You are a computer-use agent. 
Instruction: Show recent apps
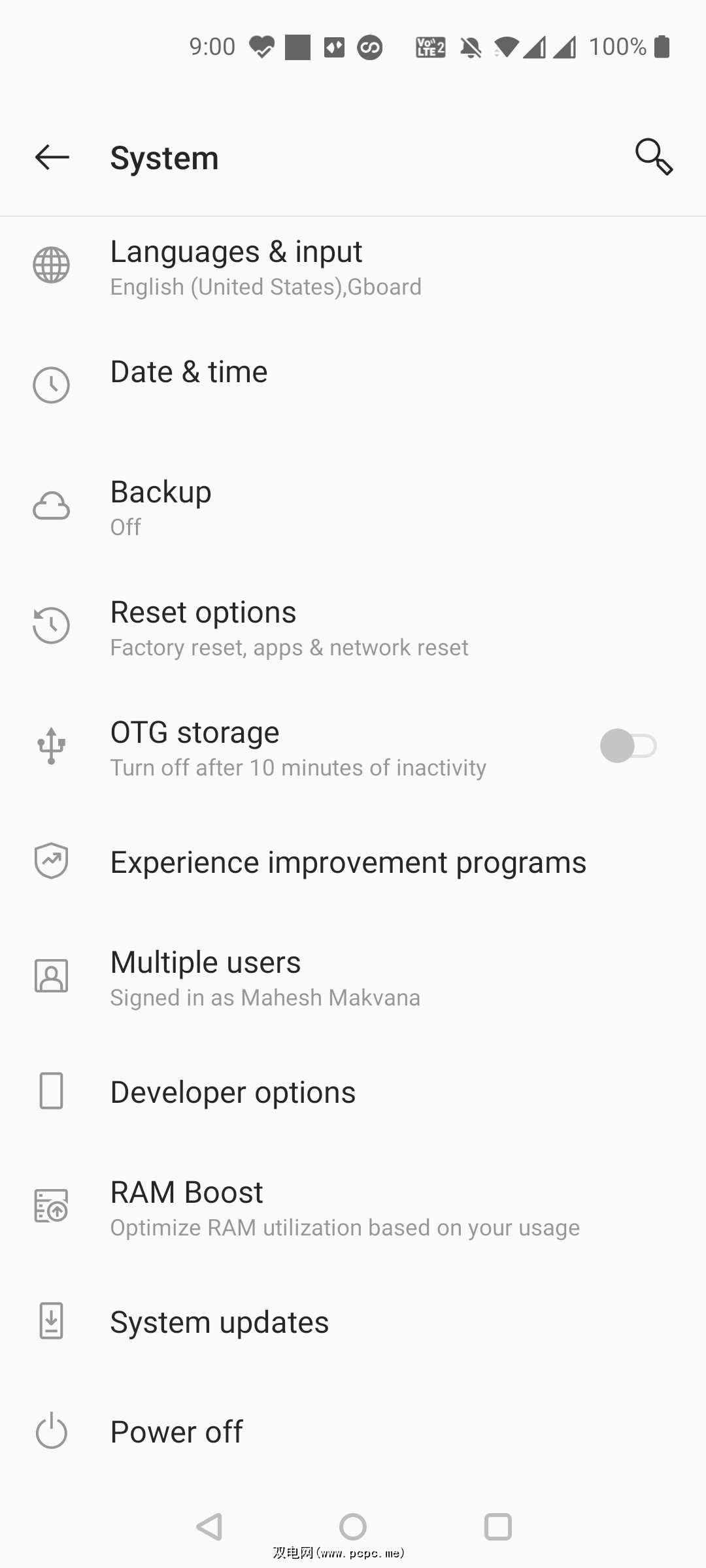[497, 1527]
